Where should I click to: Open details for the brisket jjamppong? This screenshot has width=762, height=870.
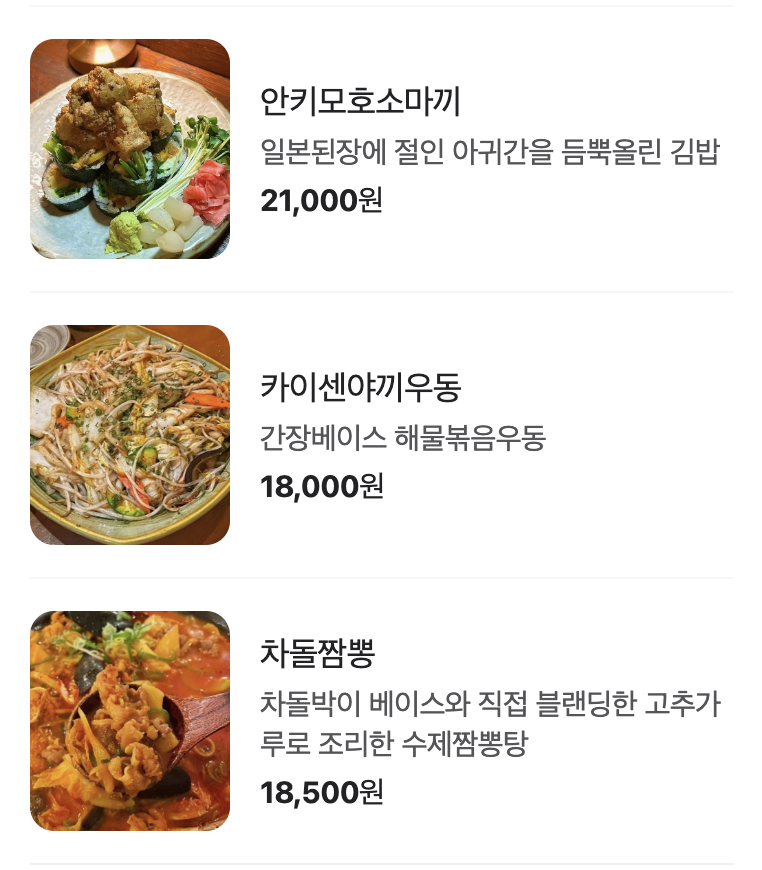(380, 721)
